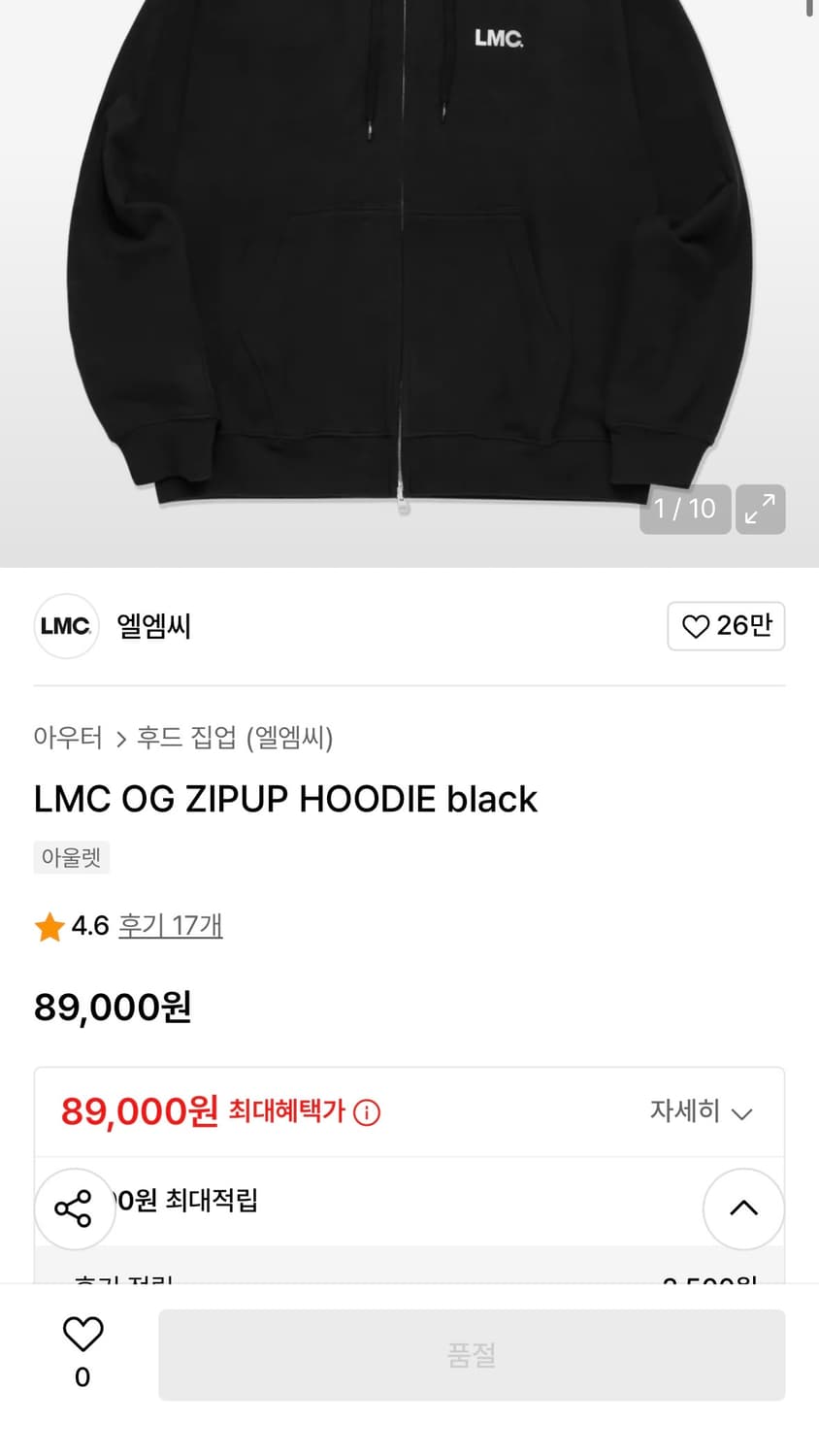The width and height of the screenshot is (819, 1456).
Task: Click the 1/10 image counter badge
Action: [685, 509]
